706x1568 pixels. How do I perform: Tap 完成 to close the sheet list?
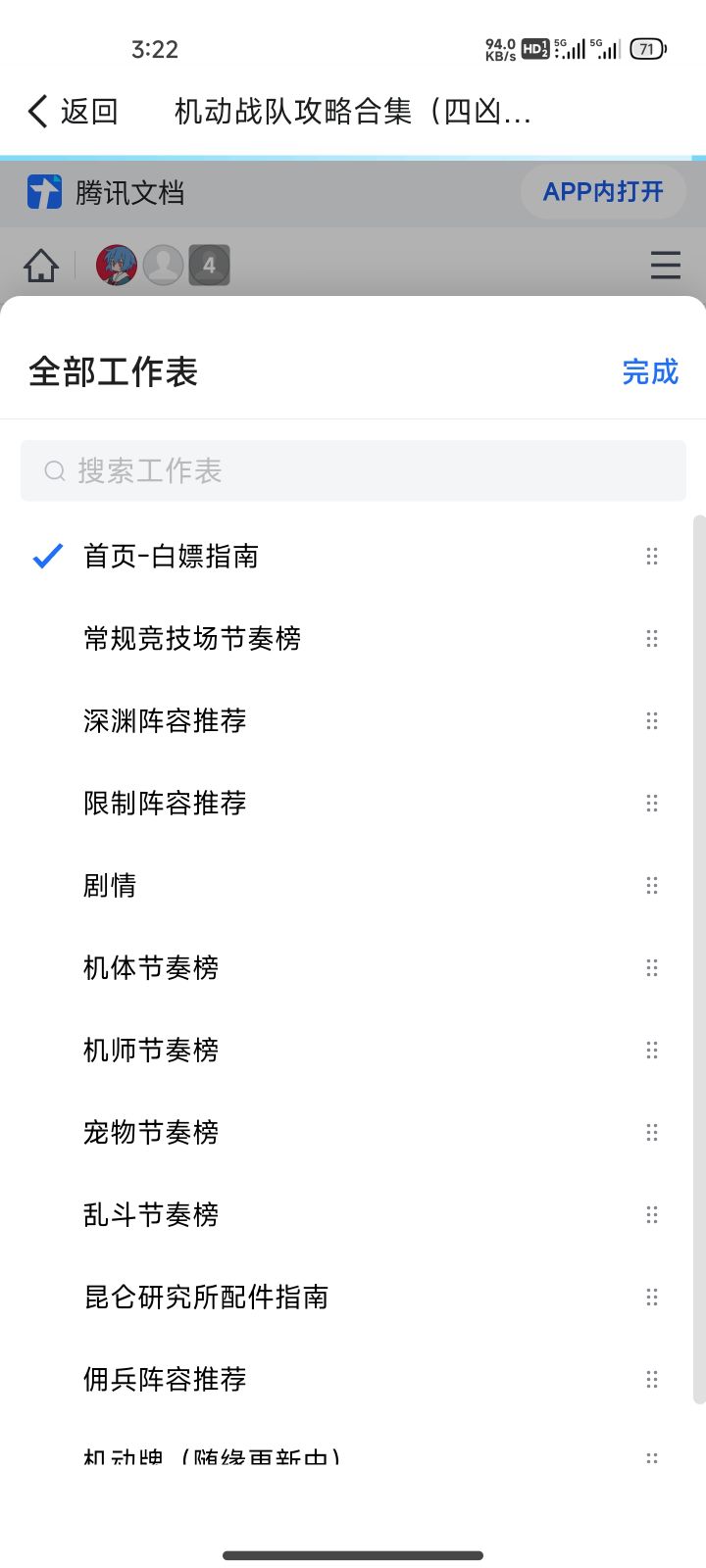[649, 372]
